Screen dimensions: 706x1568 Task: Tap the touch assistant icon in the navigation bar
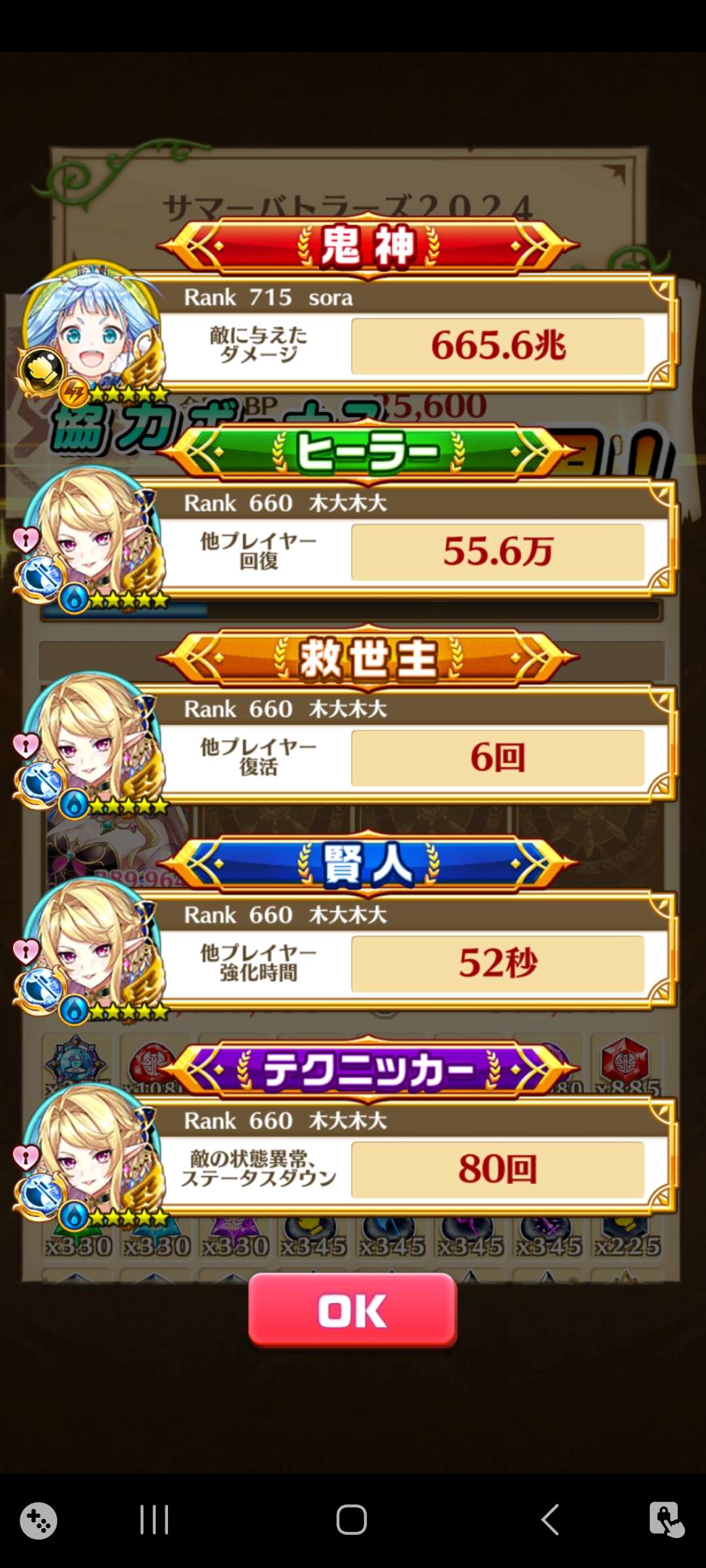point(665,1519)
